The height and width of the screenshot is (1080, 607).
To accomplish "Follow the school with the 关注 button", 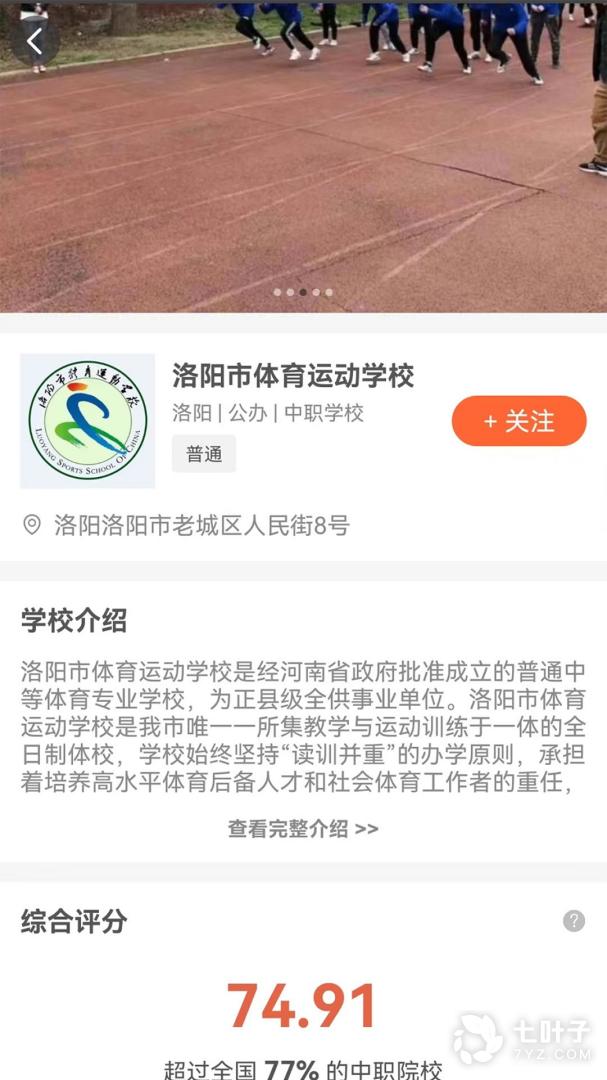I will pyautogui.click(x=518, y=421).
